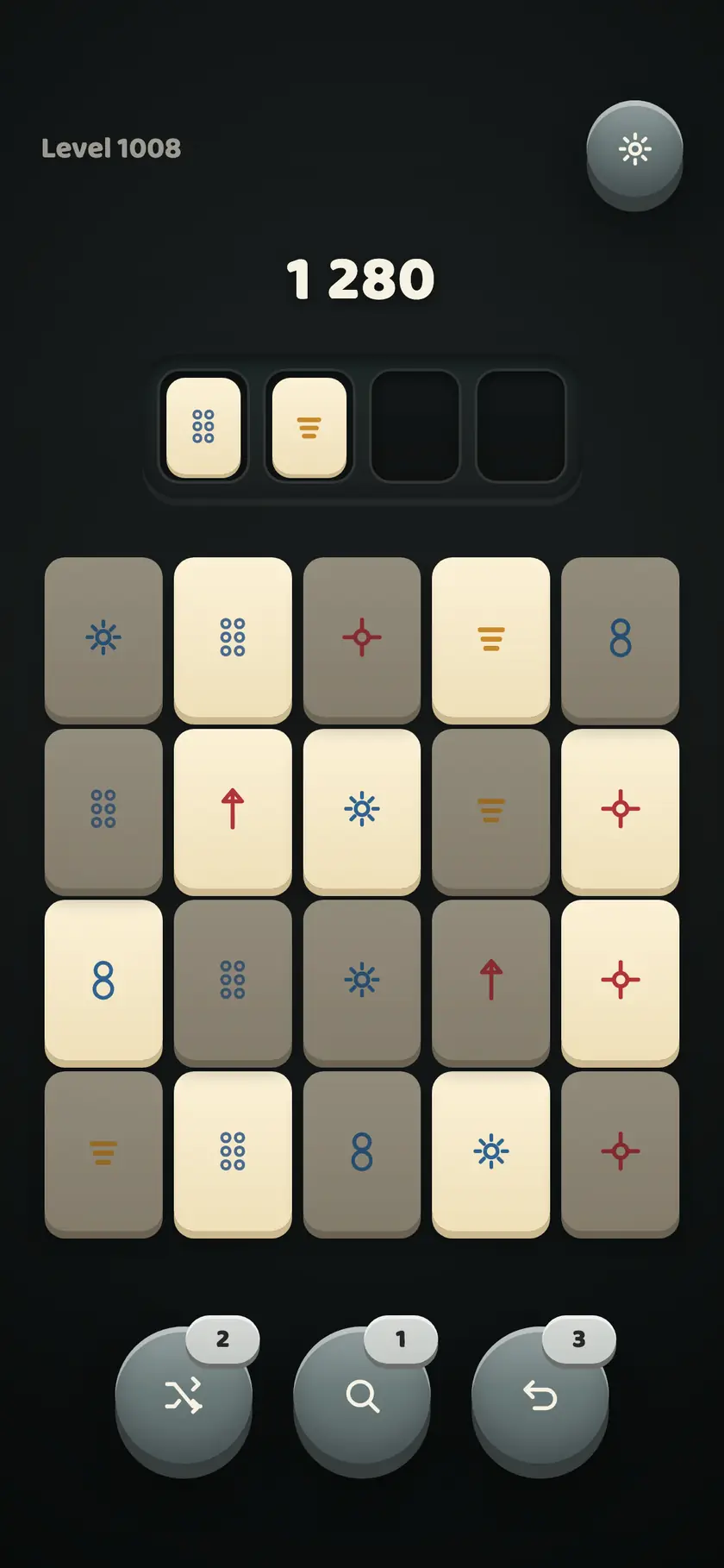Use the magnifier hint power-up
This screenshot has height=1568, width=724.
[x=362, y=1395]
